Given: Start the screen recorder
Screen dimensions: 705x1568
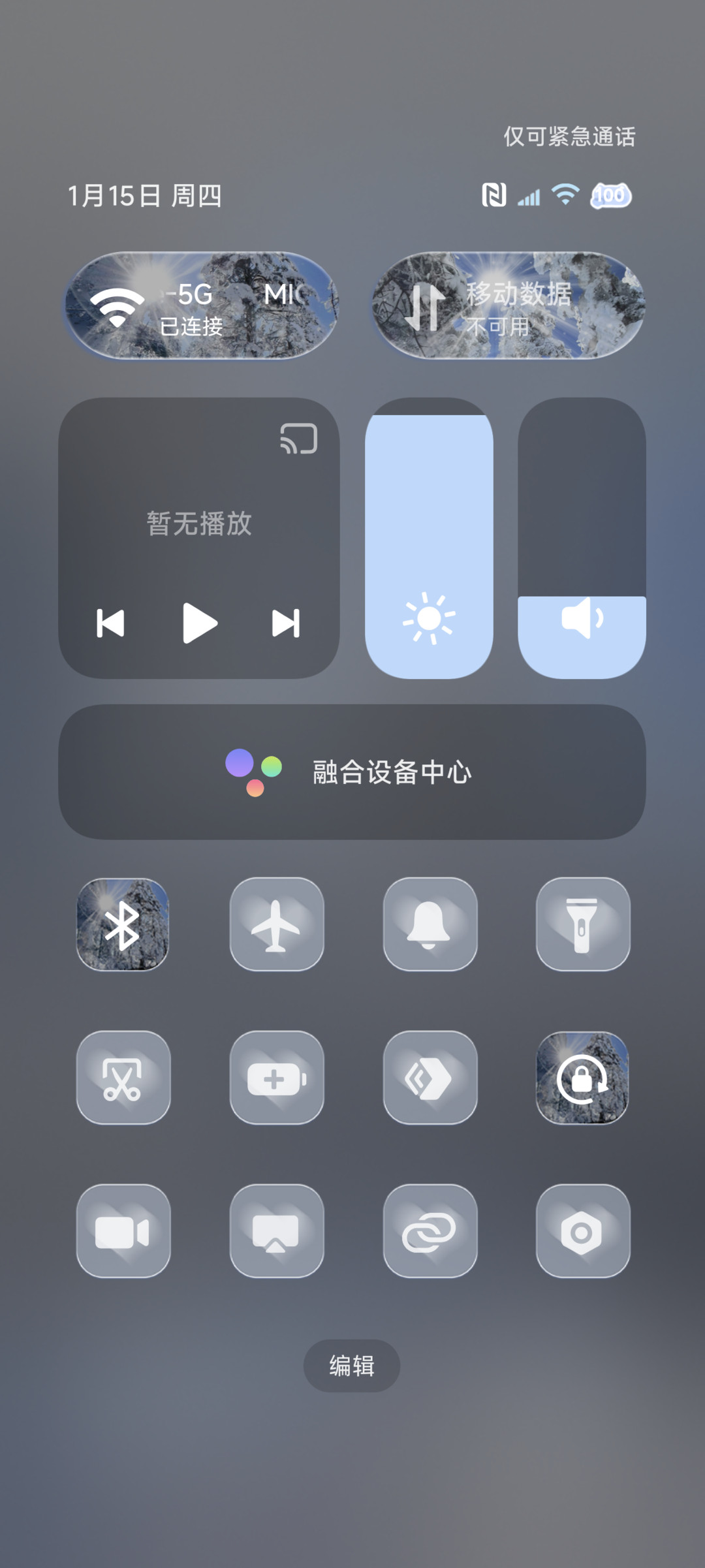Looking at the screenshot, I should 123,1231.
